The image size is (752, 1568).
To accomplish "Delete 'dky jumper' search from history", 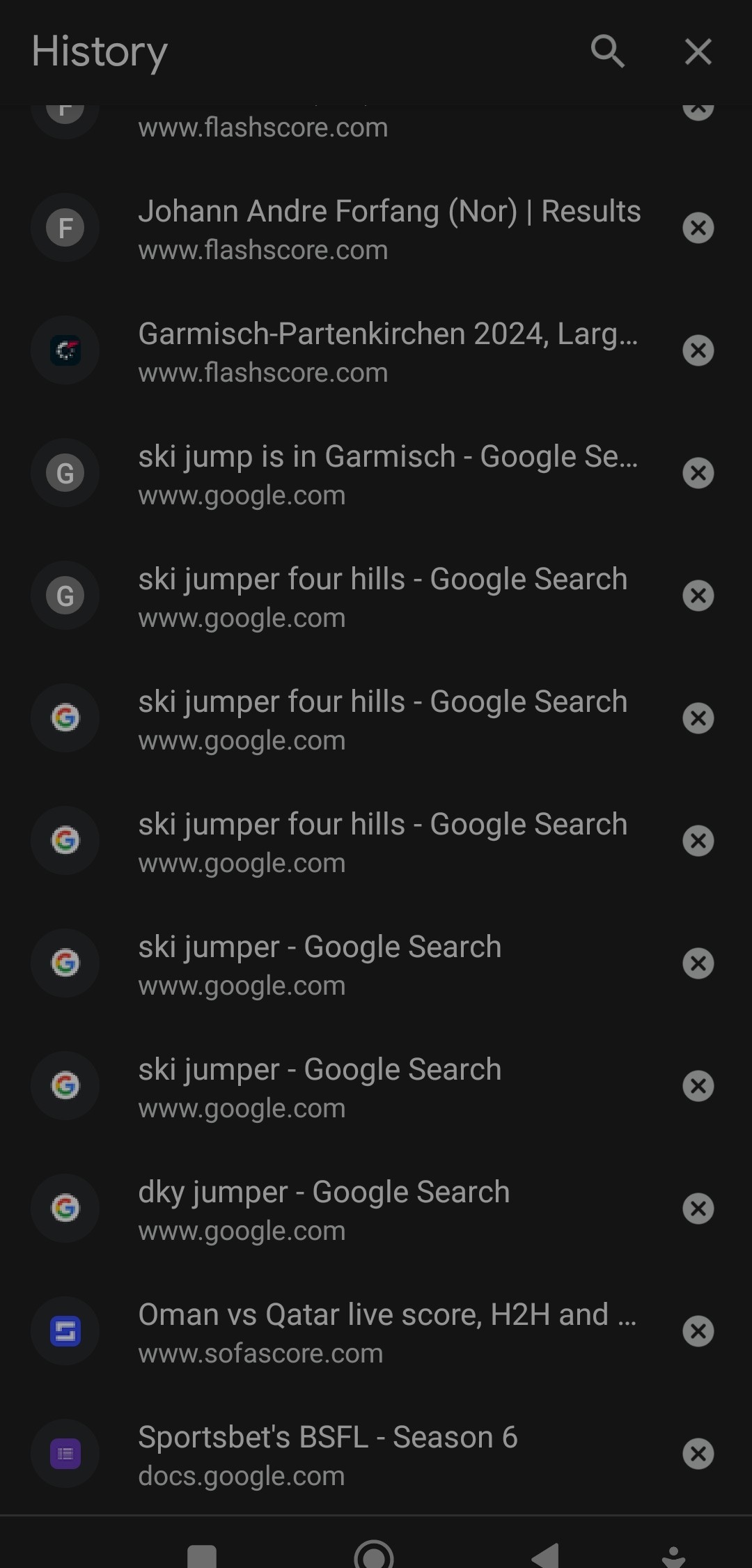I will pyautogui.click(x=698, y=1209).
